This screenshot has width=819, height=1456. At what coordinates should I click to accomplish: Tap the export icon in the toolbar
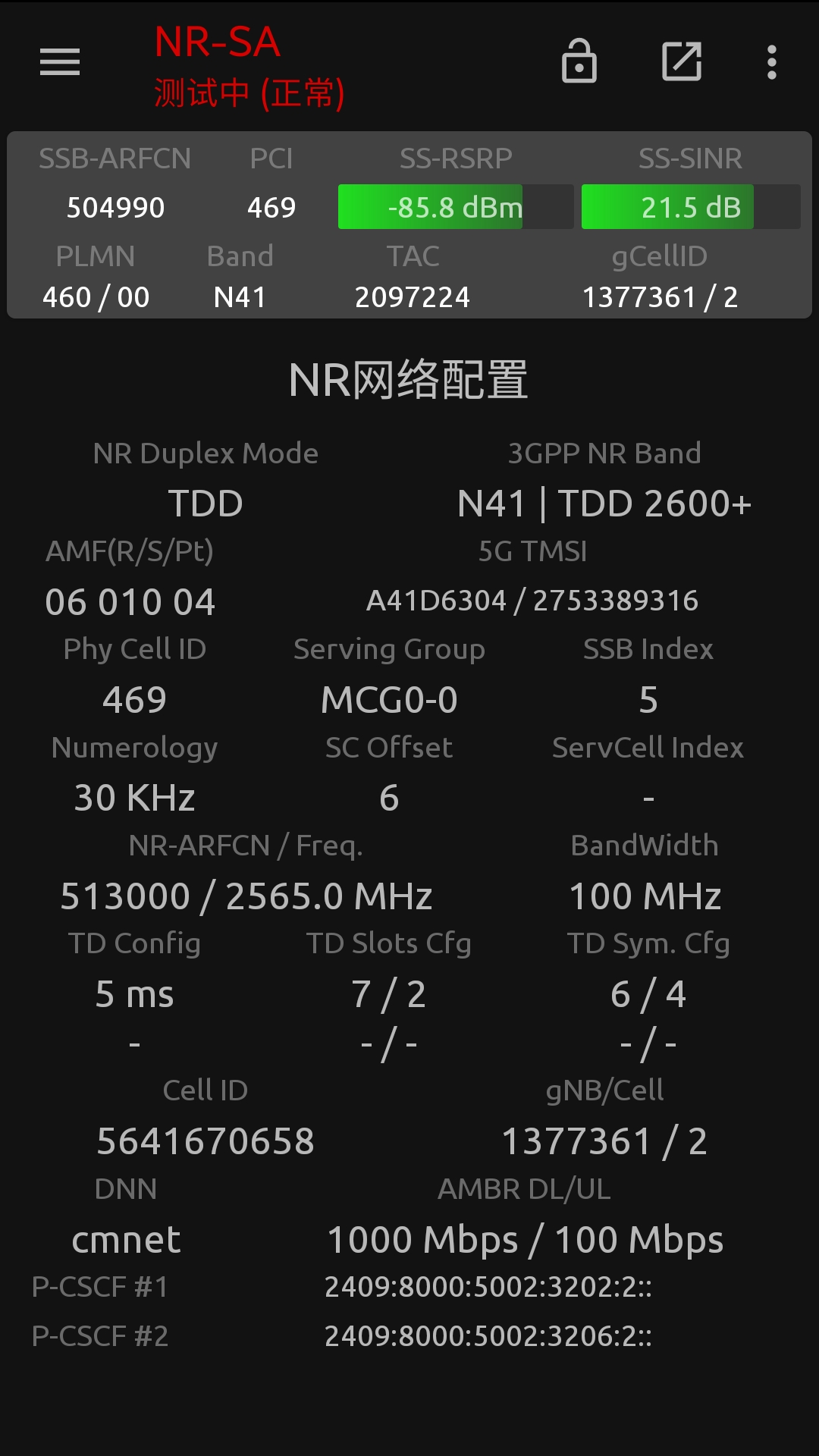pos(682,61)
